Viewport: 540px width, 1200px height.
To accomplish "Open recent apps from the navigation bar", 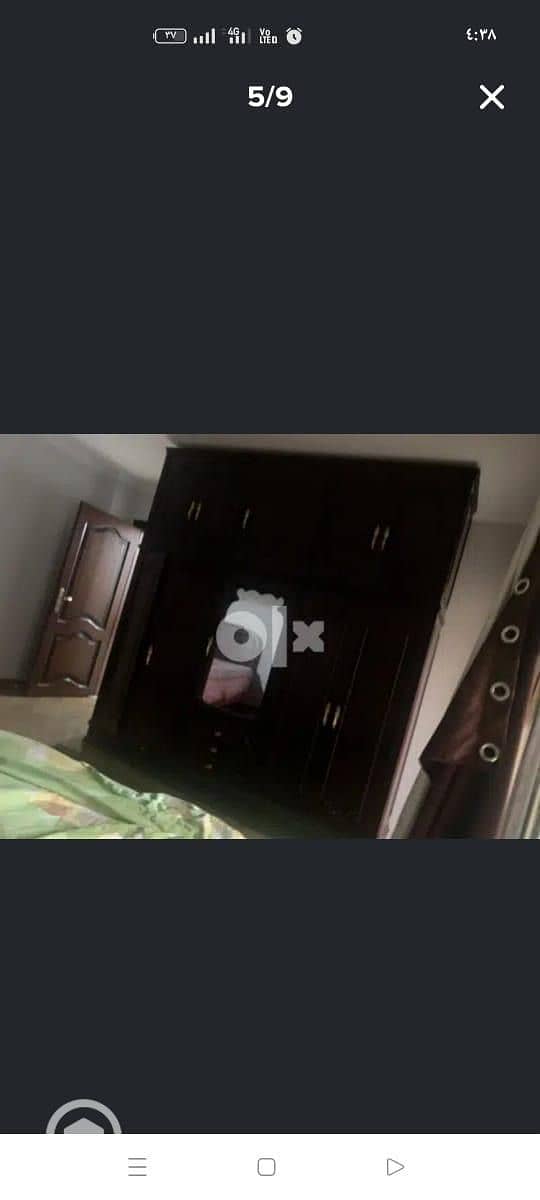I will point(138,1166).
